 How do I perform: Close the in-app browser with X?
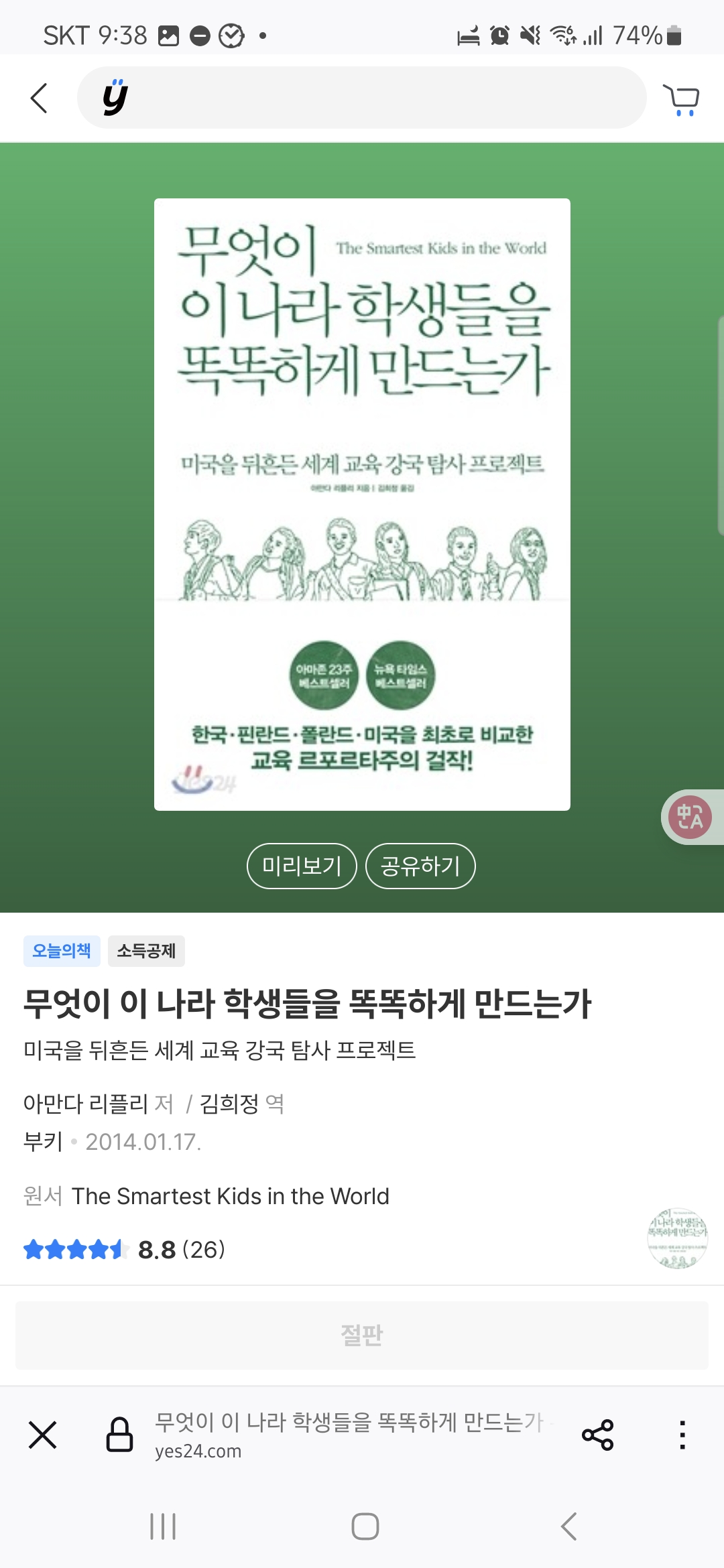pos(43,1435)
